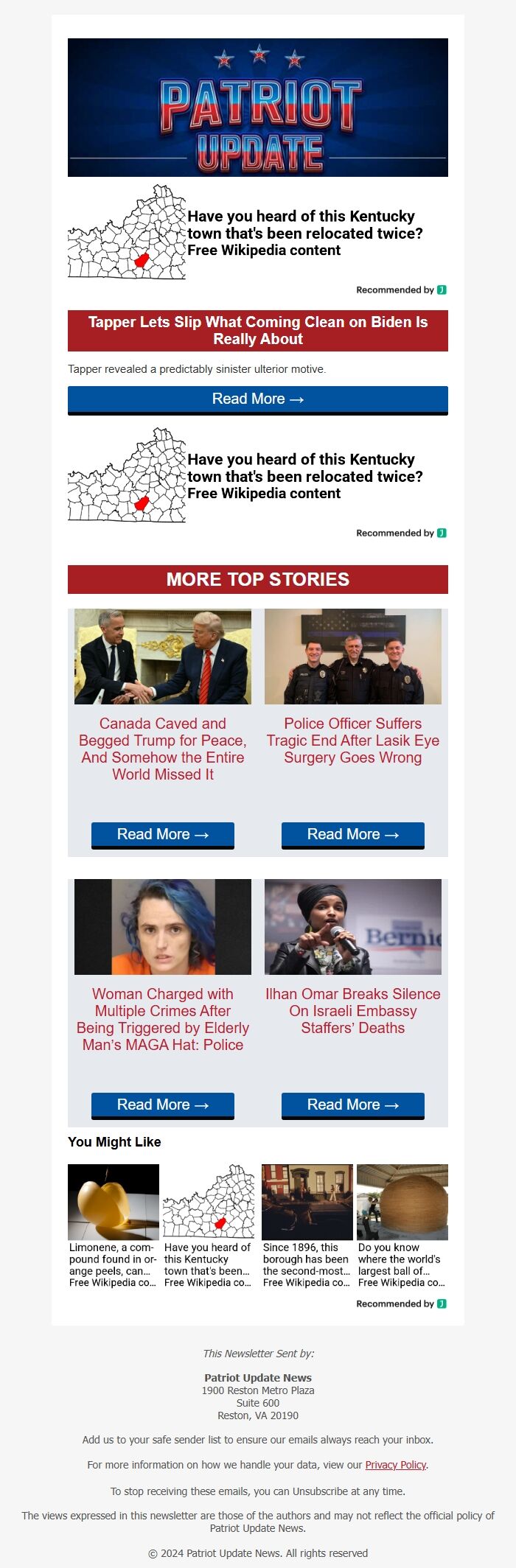Tap the Tapper Lets Slip headline
The width and height of the screenshot is (516, 1568).
257,331
